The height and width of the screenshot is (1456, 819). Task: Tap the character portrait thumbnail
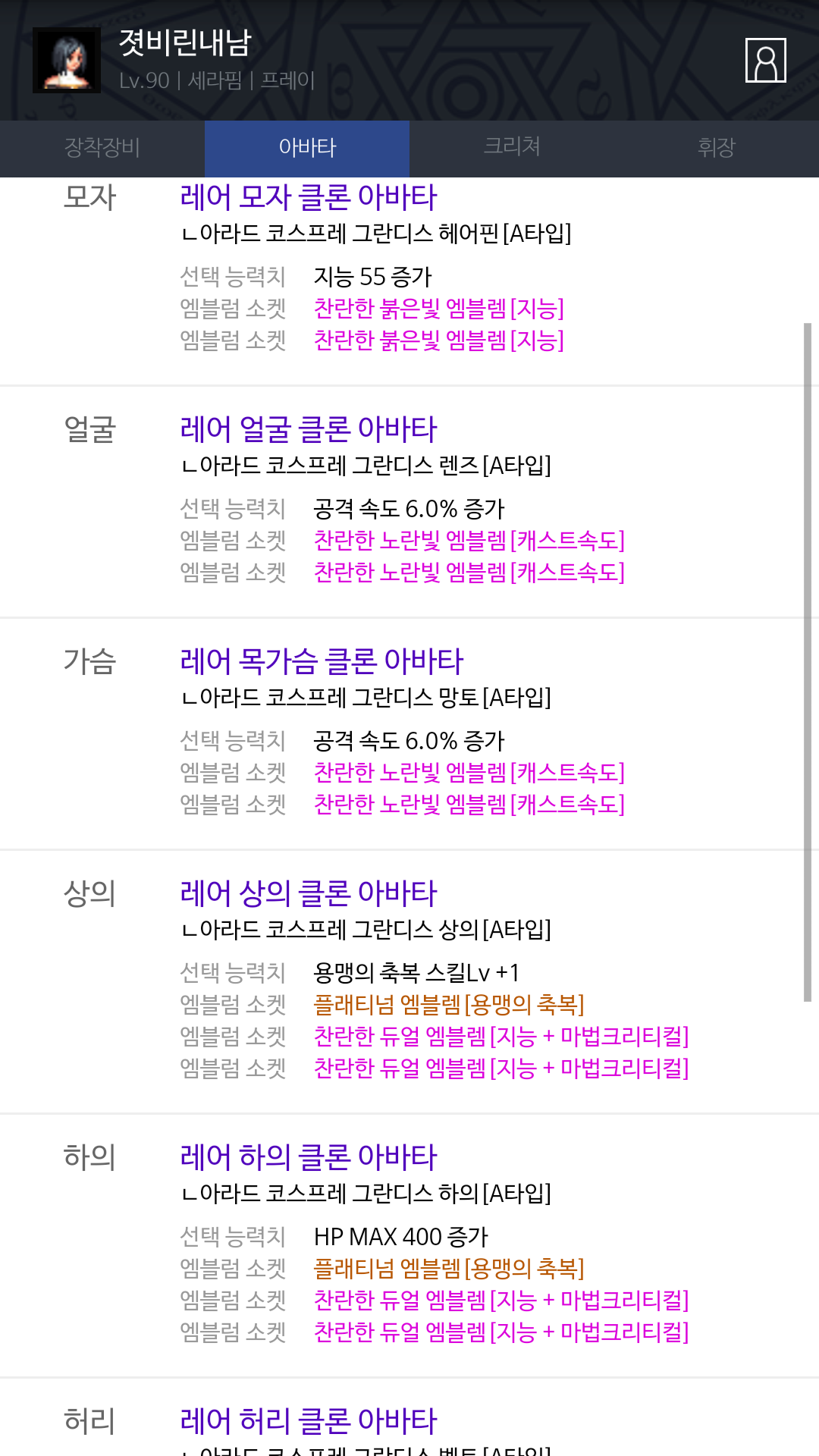(67, 60)
